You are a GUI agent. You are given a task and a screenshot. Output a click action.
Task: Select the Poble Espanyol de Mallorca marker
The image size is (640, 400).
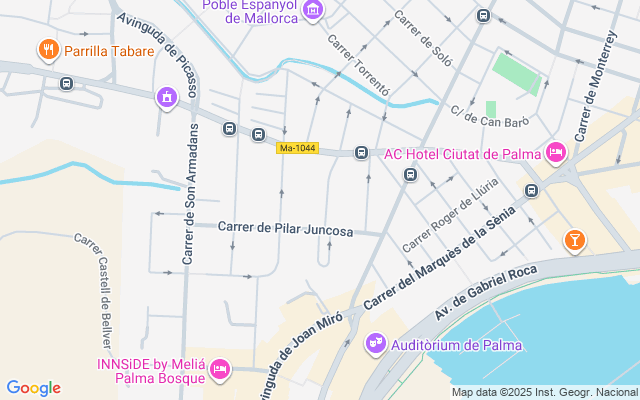313,10
